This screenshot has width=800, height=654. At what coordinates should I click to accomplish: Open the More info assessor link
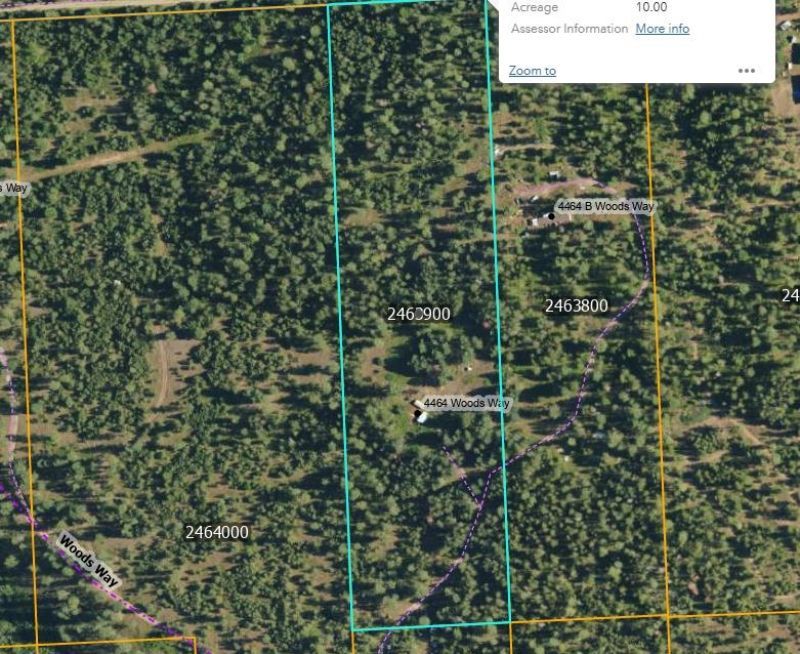(662, 29)
